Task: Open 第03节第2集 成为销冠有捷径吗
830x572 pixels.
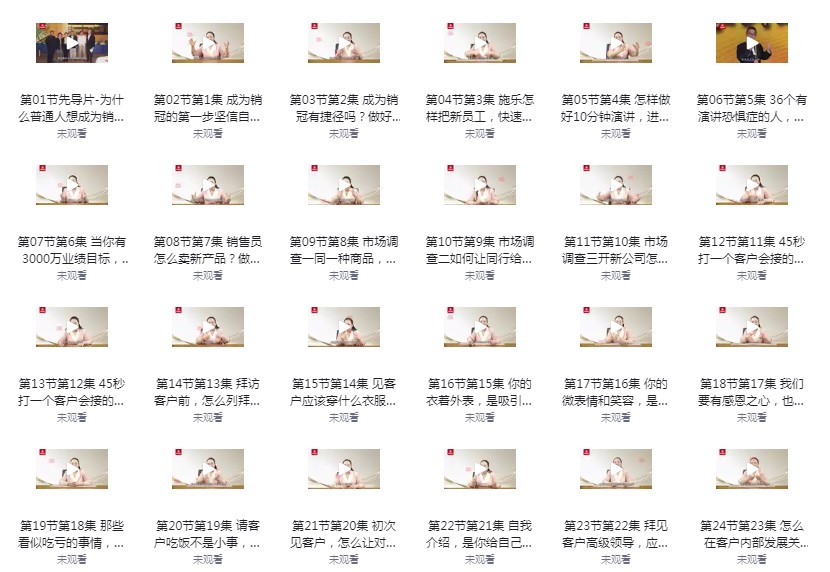Action: [x=344, y=43]
